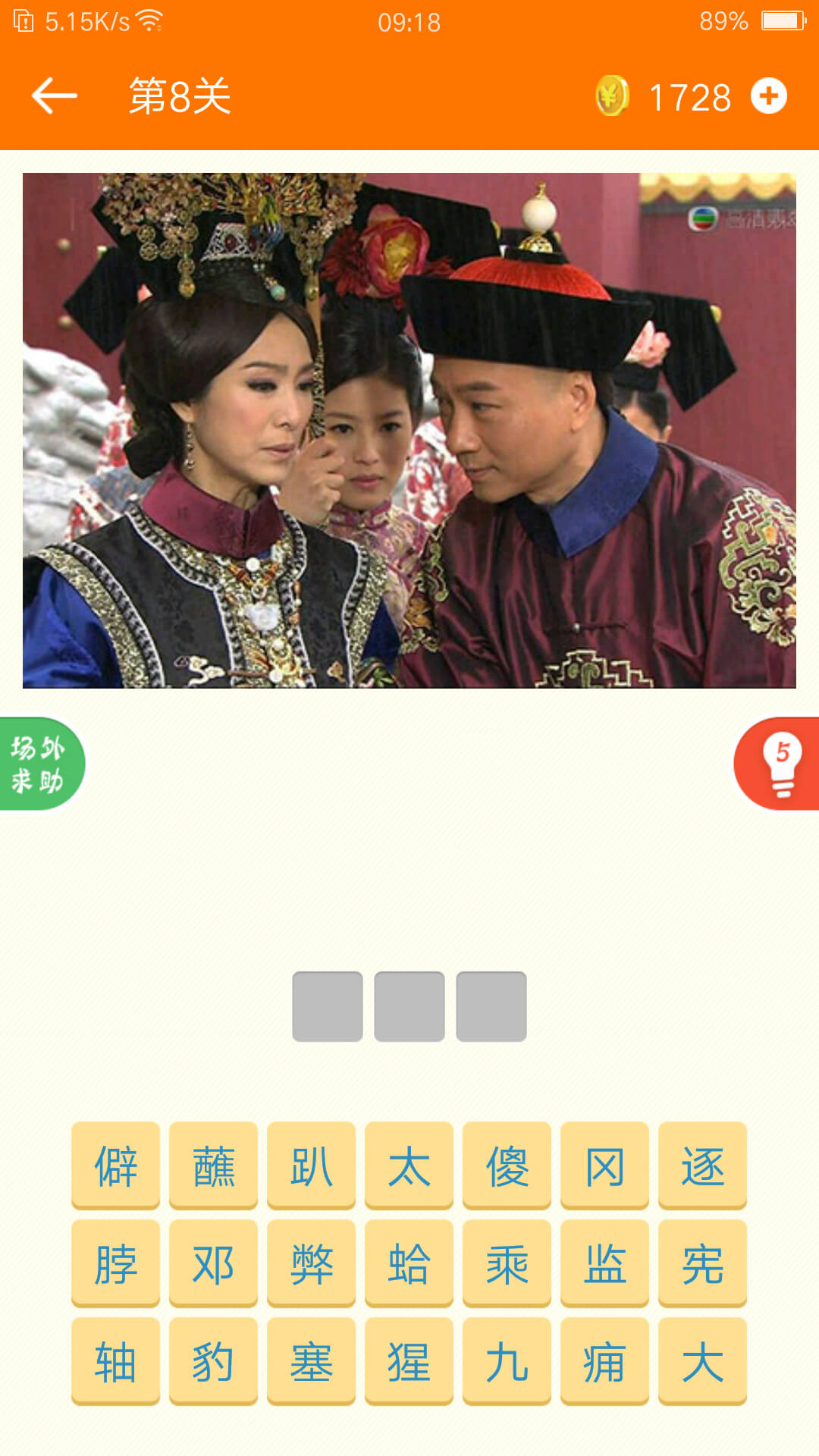Select the third empty answer slot
819x1456 pixels.
pos(491,1006)
